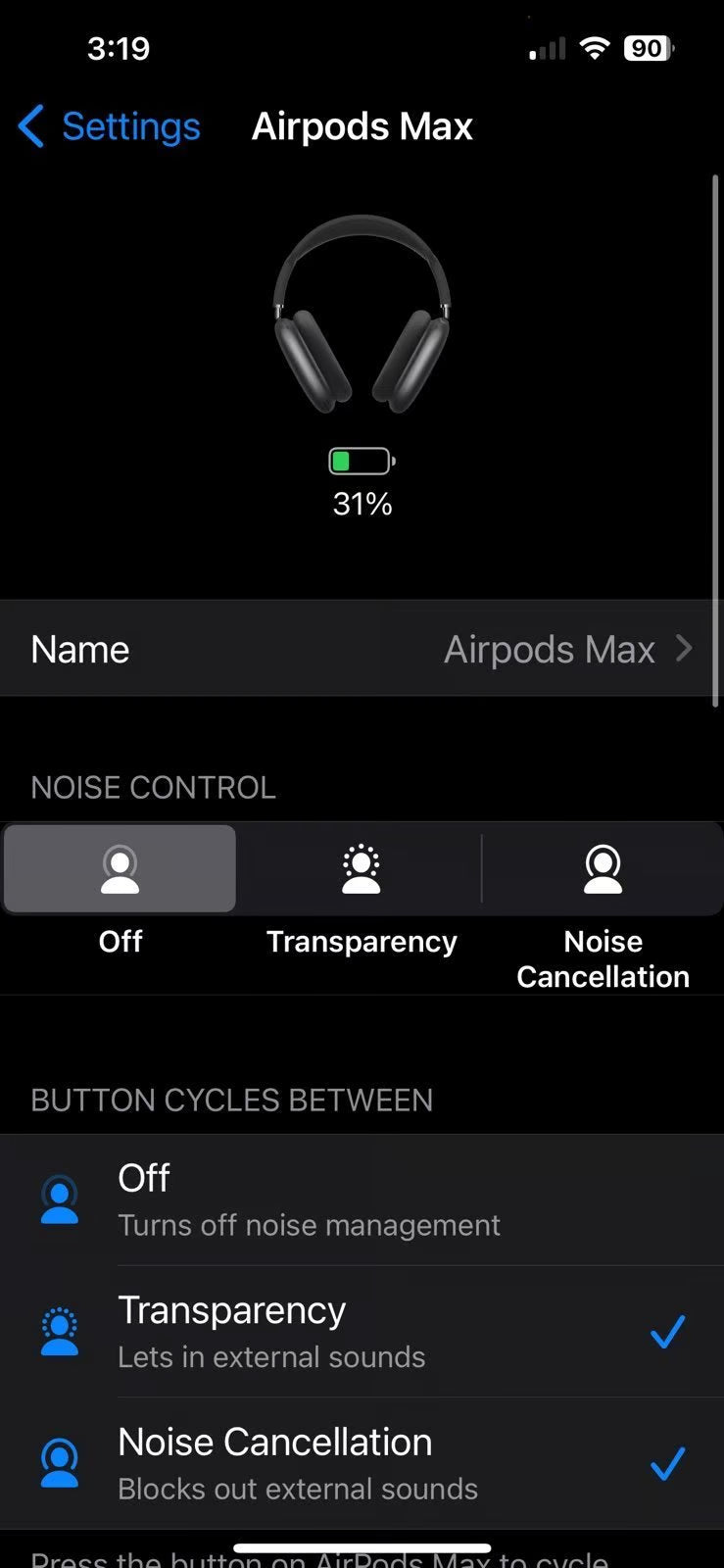Tap the Transparency icon beside 'Lets in external sounds'
This screenshot has height=1568, width=724.
[x=60, y=1330]
